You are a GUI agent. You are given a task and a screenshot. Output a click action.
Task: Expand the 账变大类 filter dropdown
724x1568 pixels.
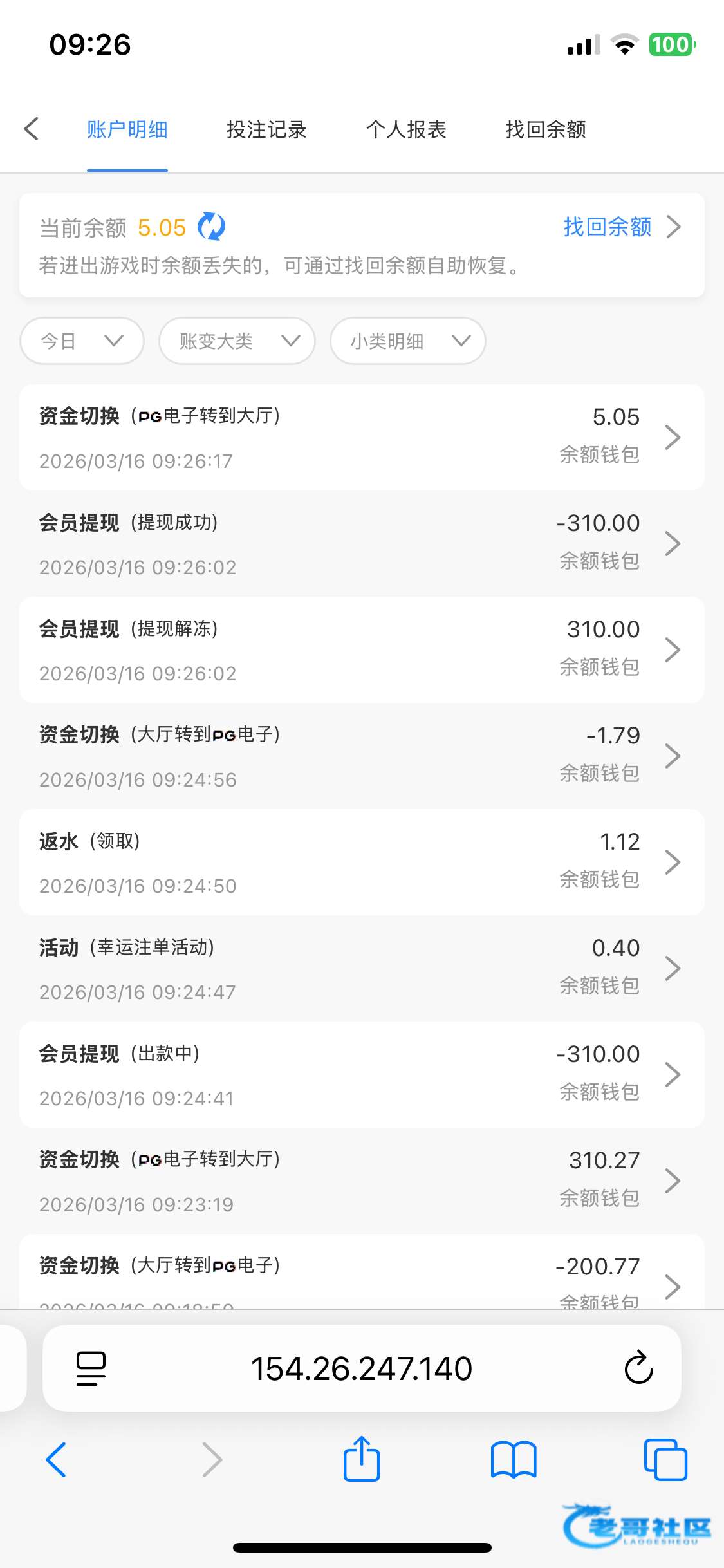point(237,341)
